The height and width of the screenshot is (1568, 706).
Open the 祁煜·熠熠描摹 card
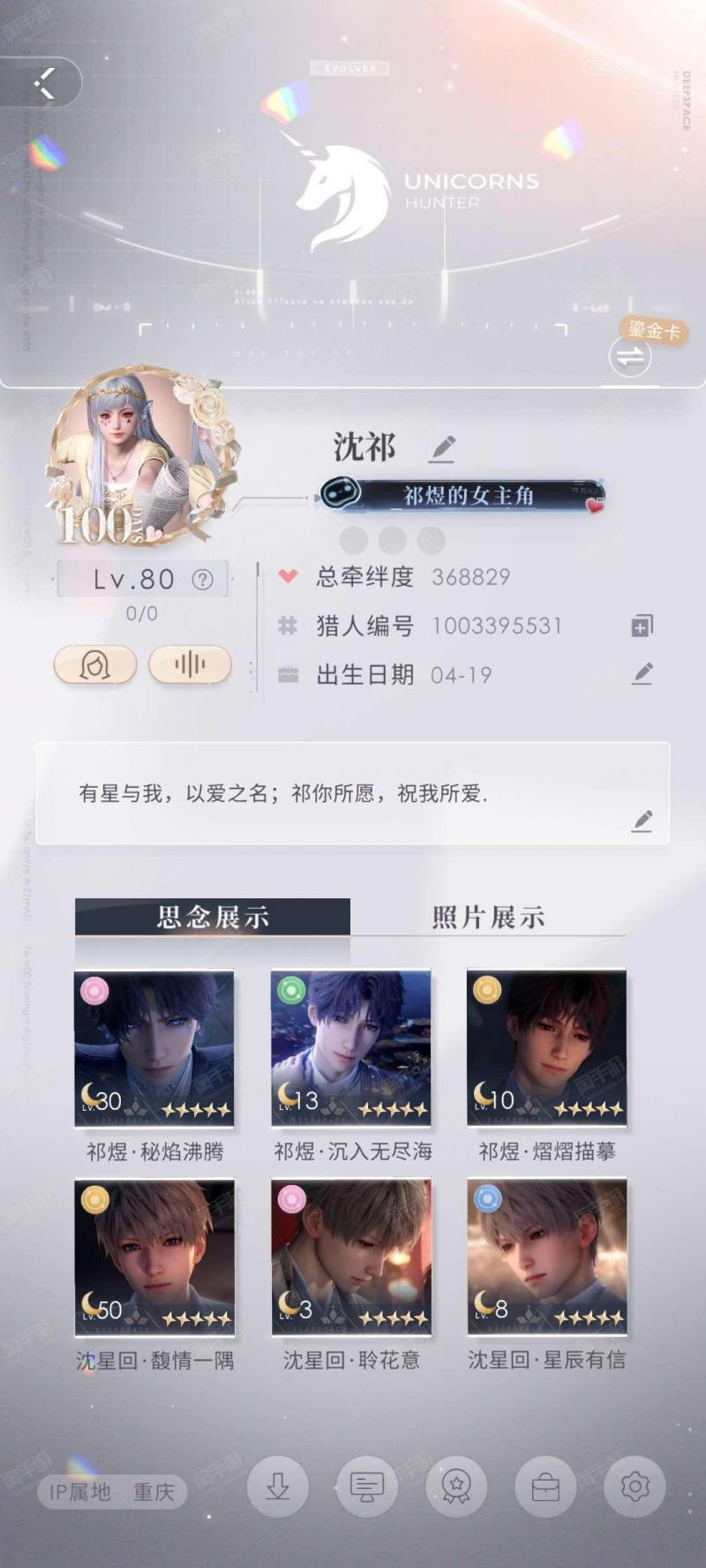(x=546, y=1047)
